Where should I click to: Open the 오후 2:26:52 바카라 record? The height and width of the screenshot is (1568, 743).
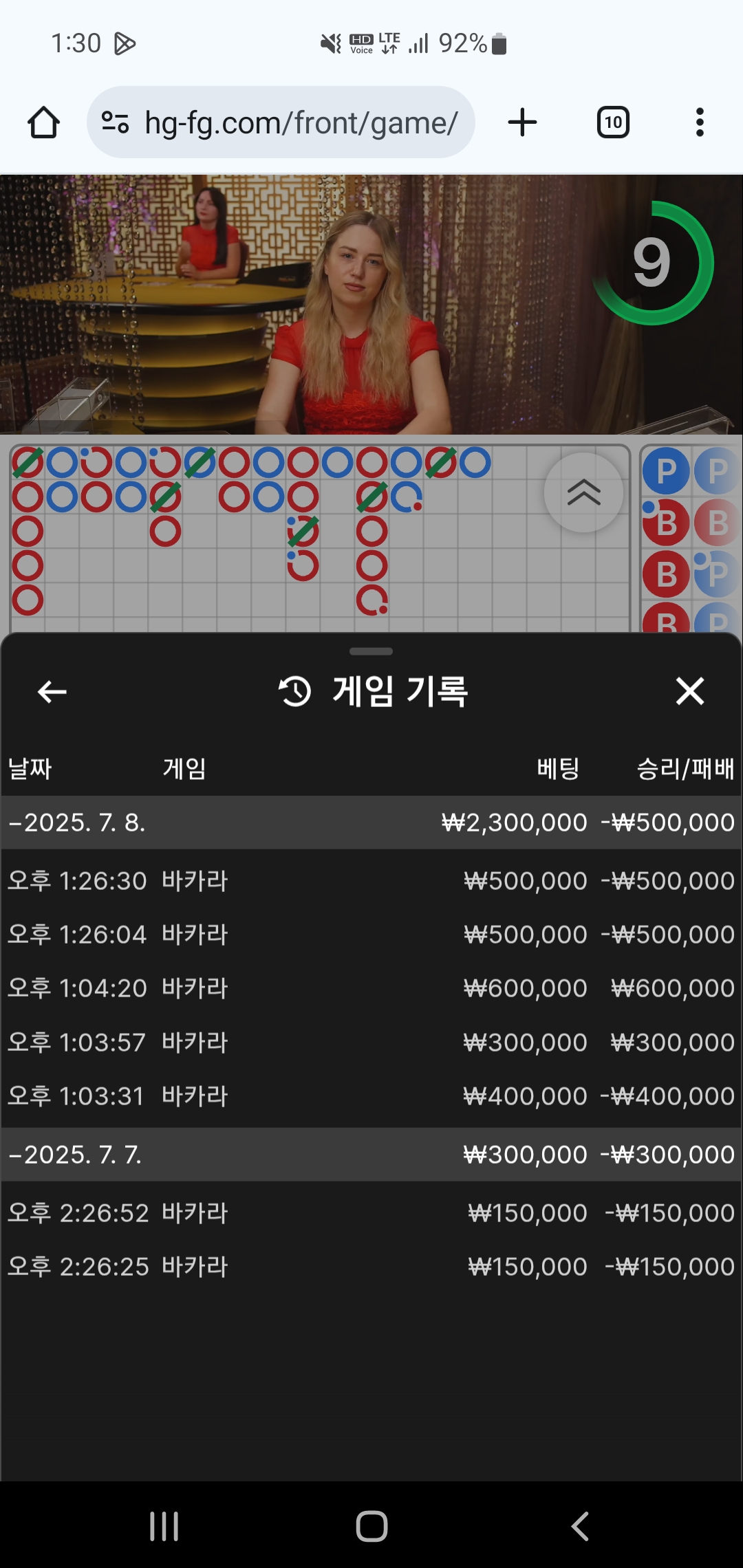click(x=371, y=1213)
